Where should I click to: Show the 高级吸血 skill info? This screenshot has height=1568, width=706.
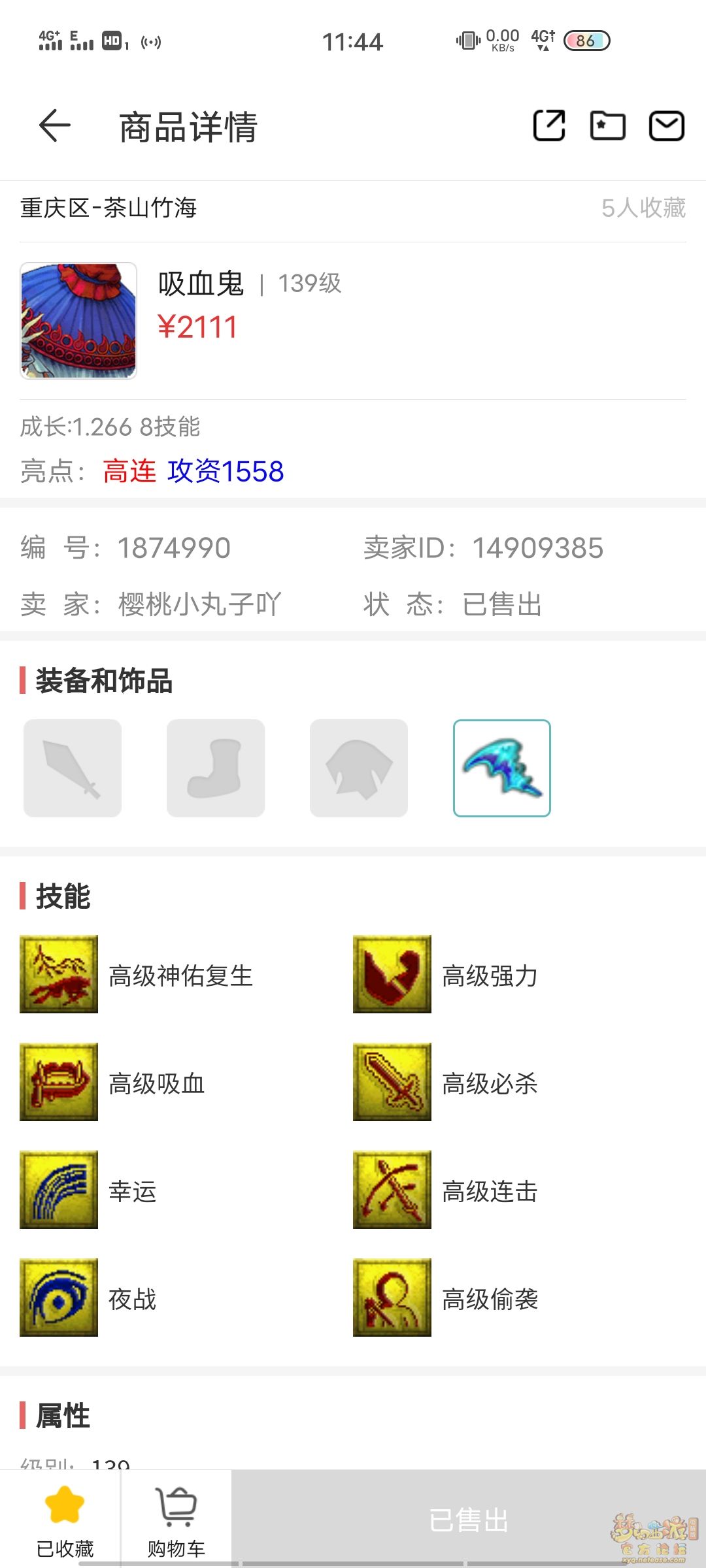pos(59,1082)
